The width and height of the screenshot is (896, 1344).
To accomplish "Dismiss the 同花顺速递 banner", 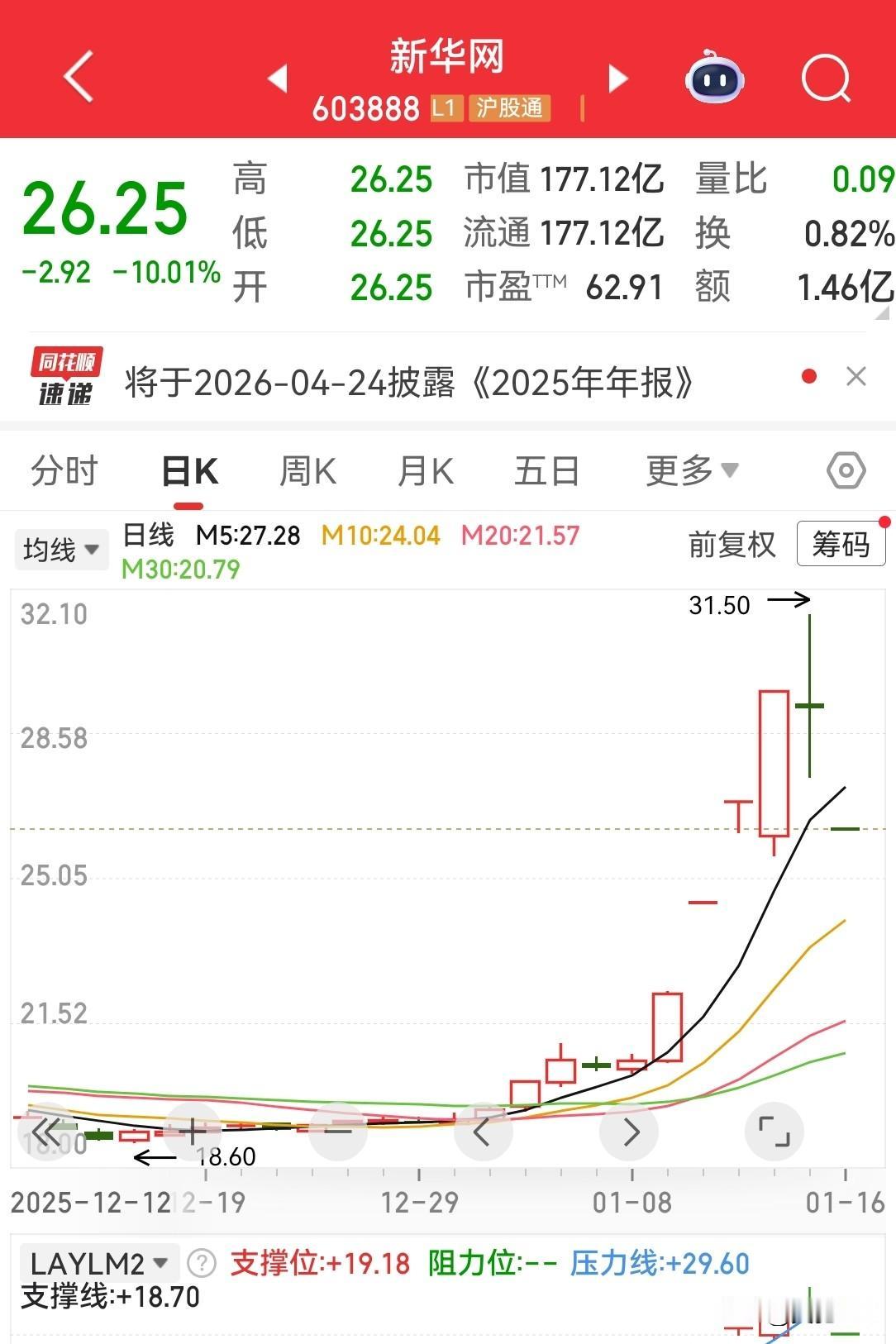I will (x=856, y=377).
